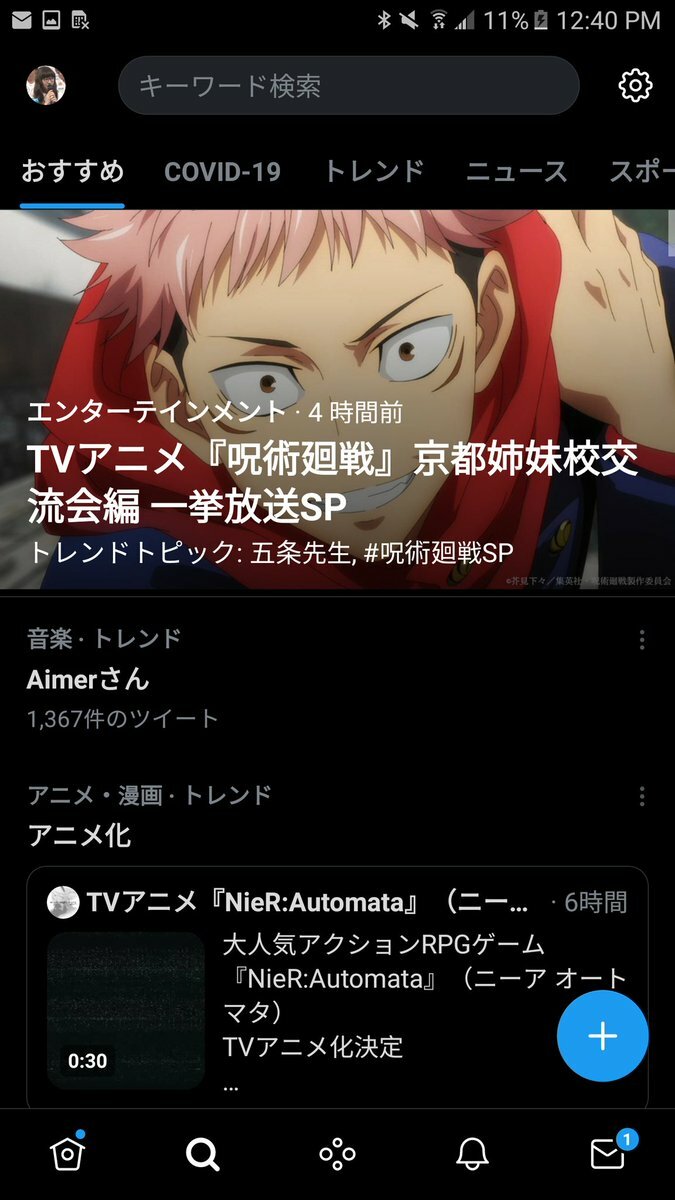
Task: Open the profile avatar menu
Action: coord(46,86)
